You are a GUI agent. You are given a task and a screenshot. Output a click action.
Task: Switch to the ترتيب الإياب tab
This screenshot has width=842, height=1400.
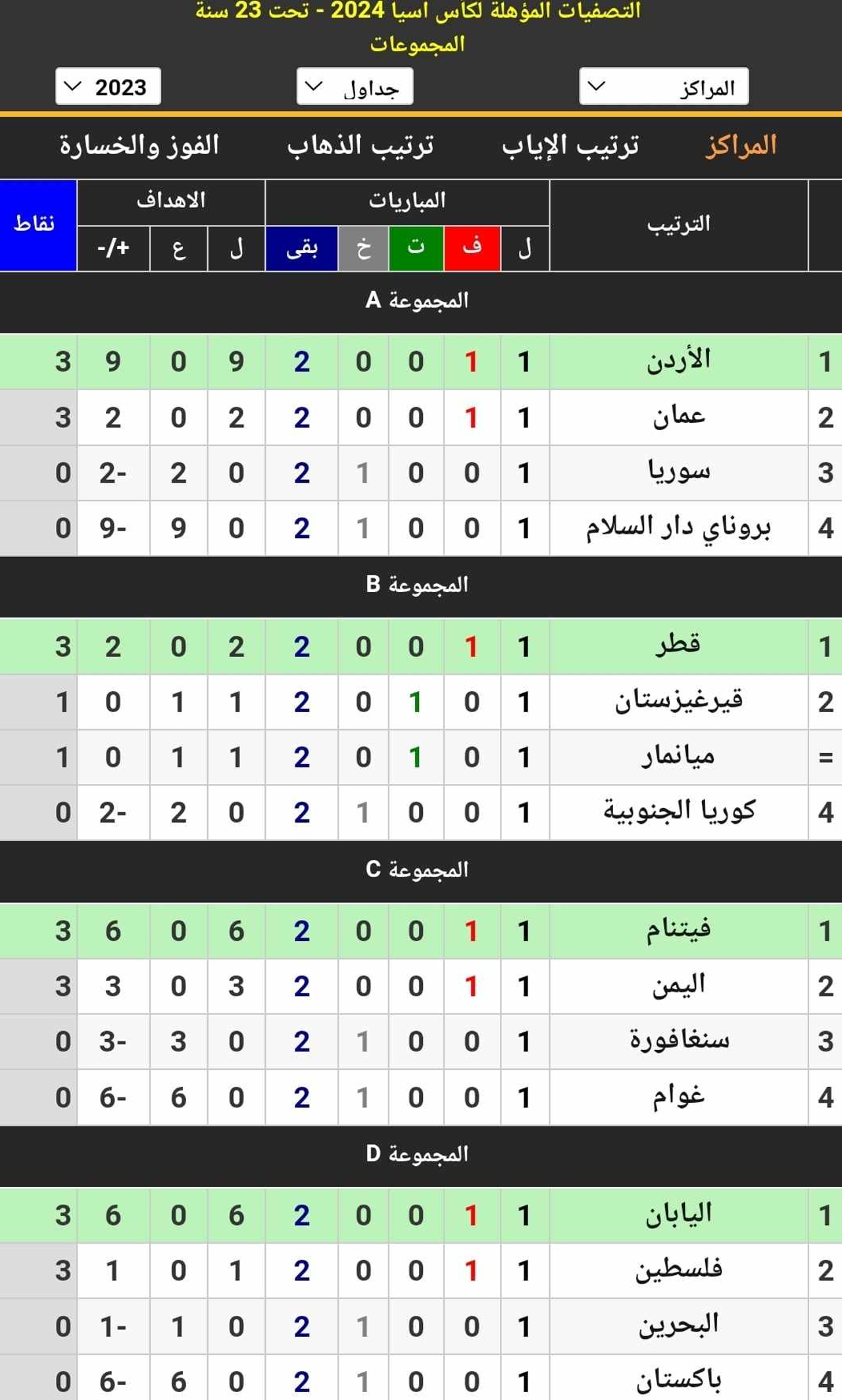tap(570, 145)
